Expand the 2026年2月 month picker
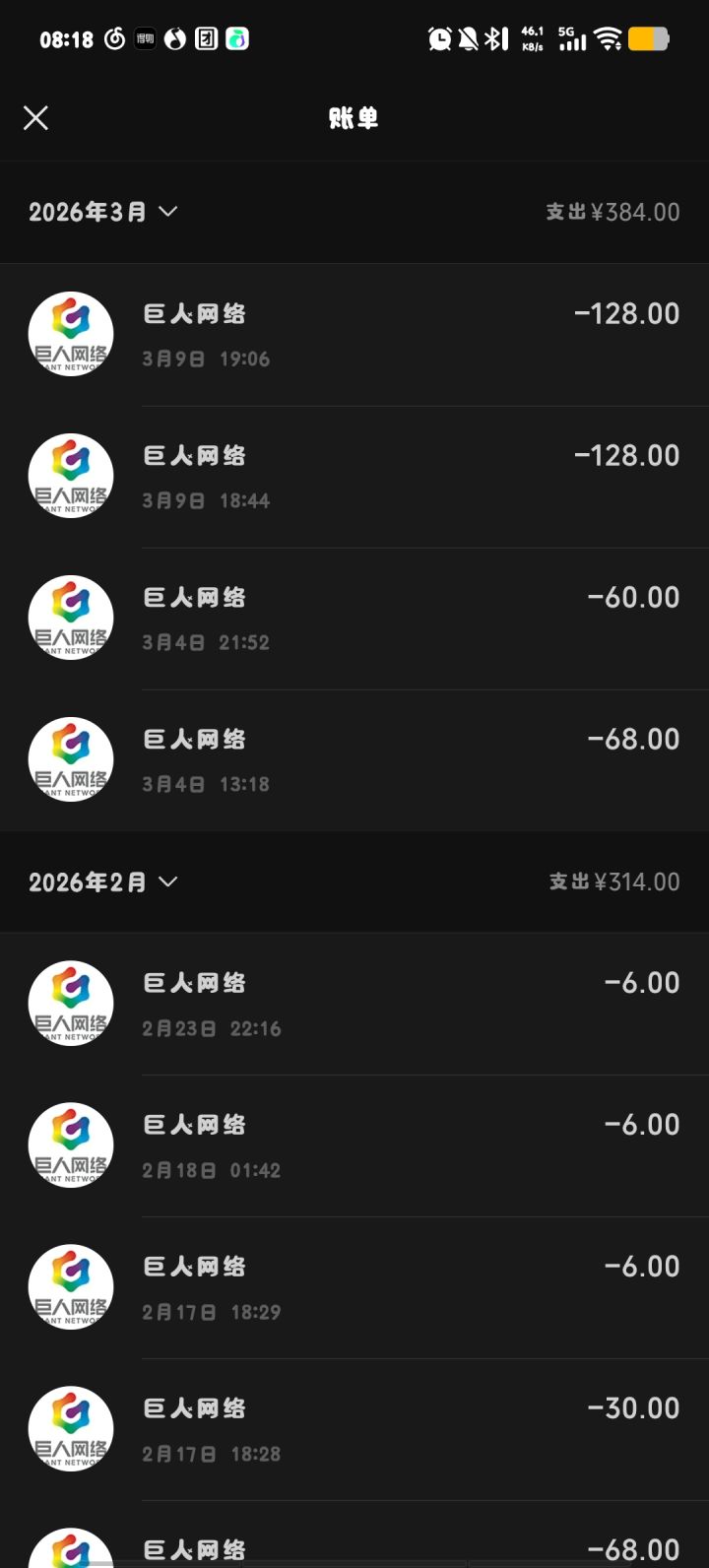This screenshot has width=709, height=1568. 102,882
